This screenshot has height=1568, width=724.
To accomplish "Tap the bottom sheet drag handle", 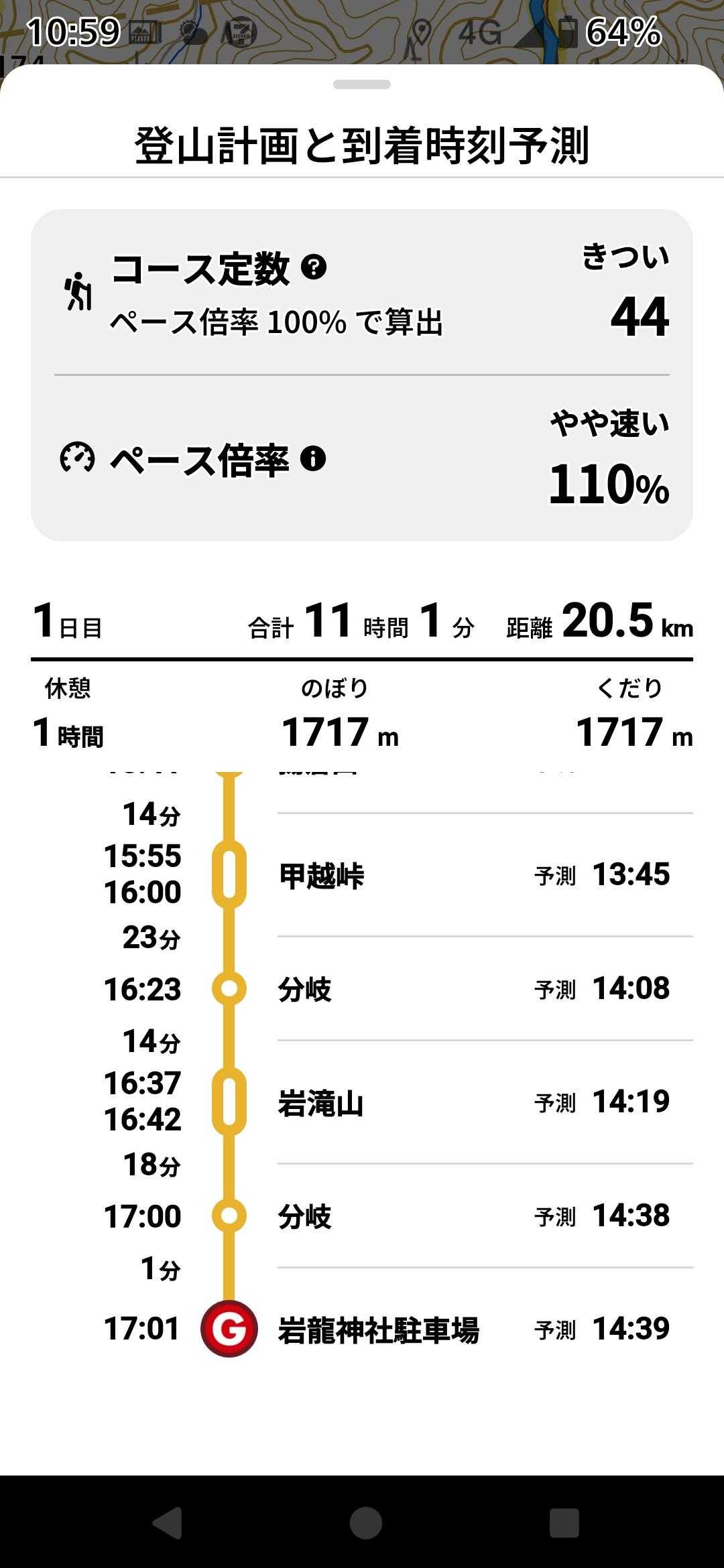I will point(362,84).
